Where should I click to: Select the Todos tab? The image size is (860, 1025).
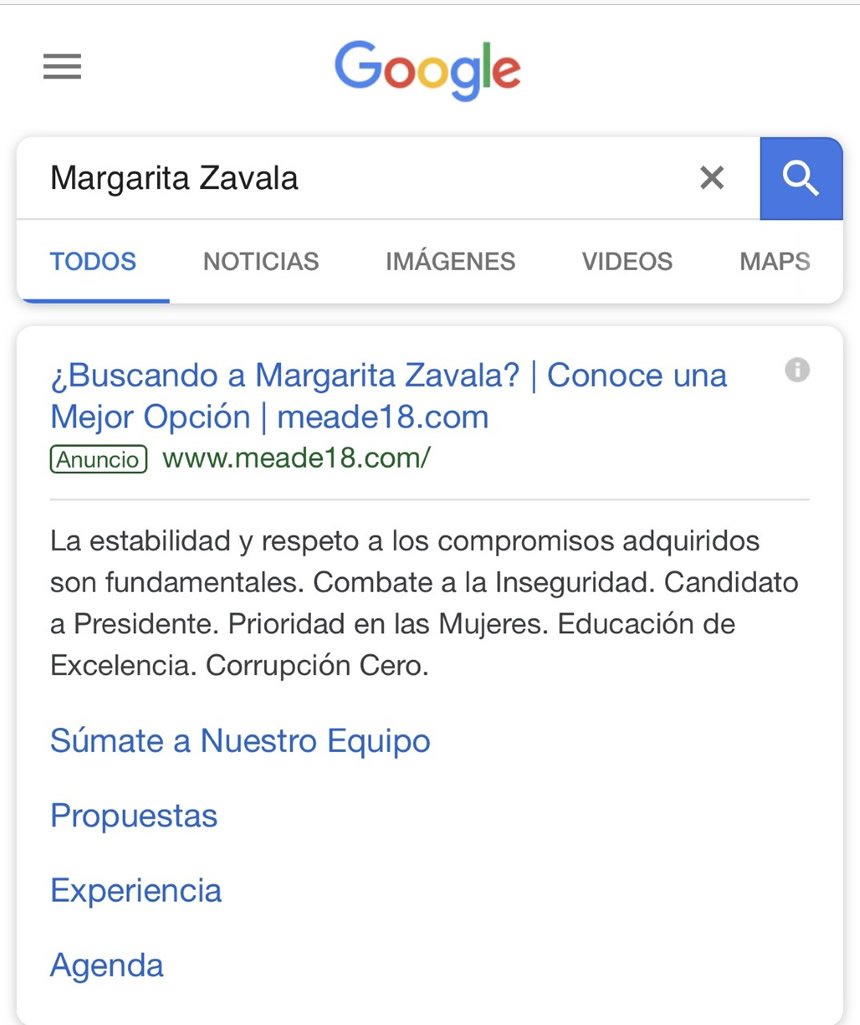coord(93,262)
